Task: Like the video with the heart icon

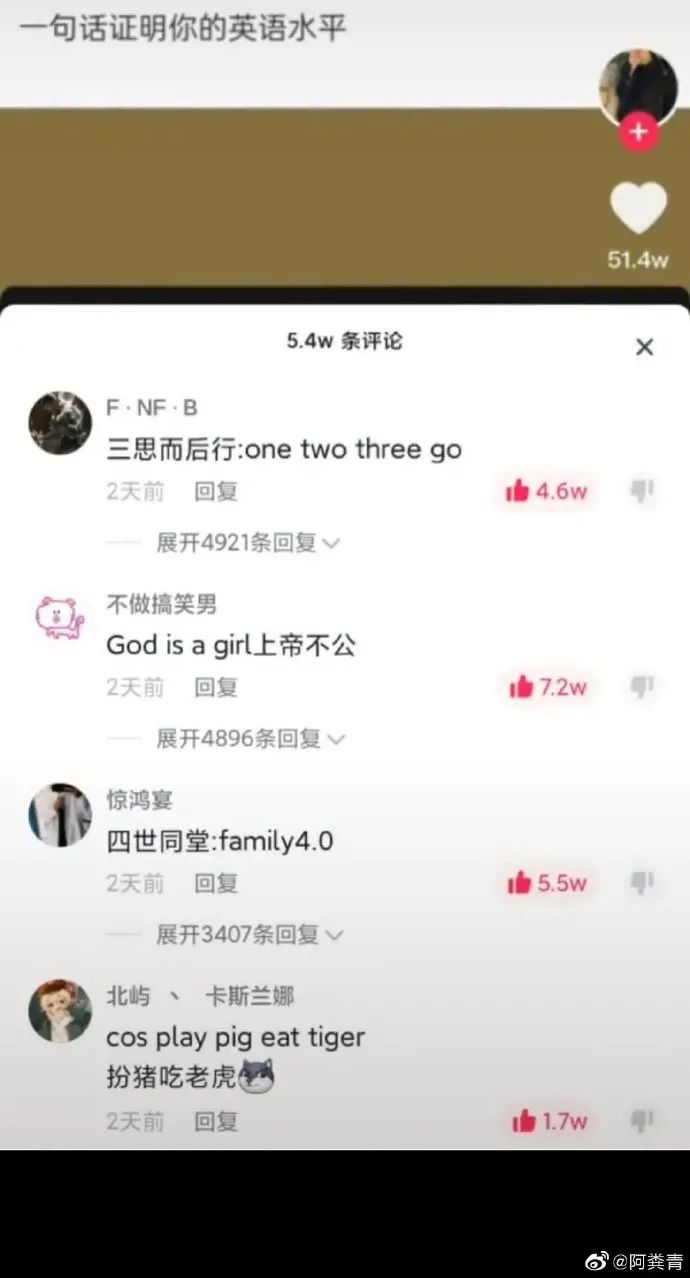Action: (x=638, y=209)
